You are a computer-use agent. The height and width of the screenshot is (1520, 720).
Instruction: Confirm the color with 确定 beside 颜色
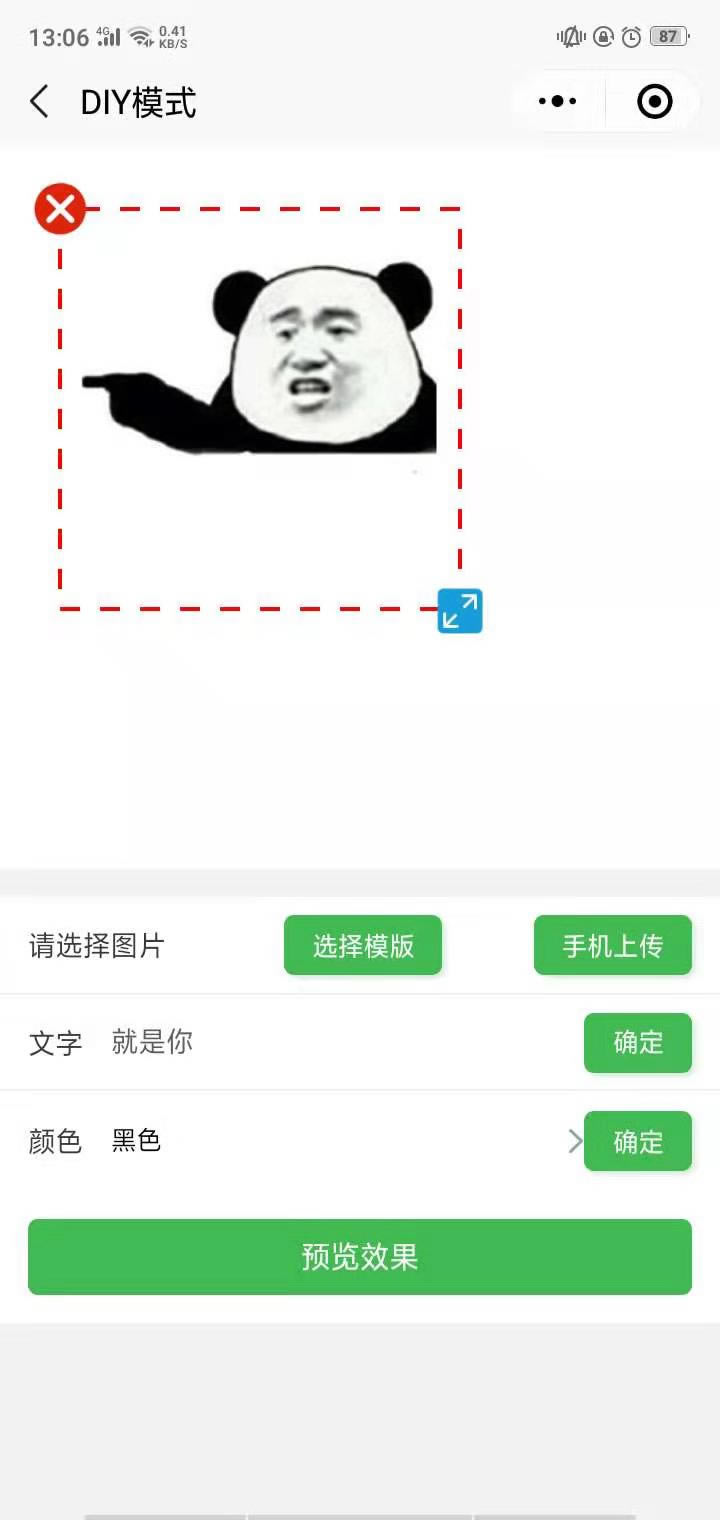pyautogui.click(x=638, y=1141)
